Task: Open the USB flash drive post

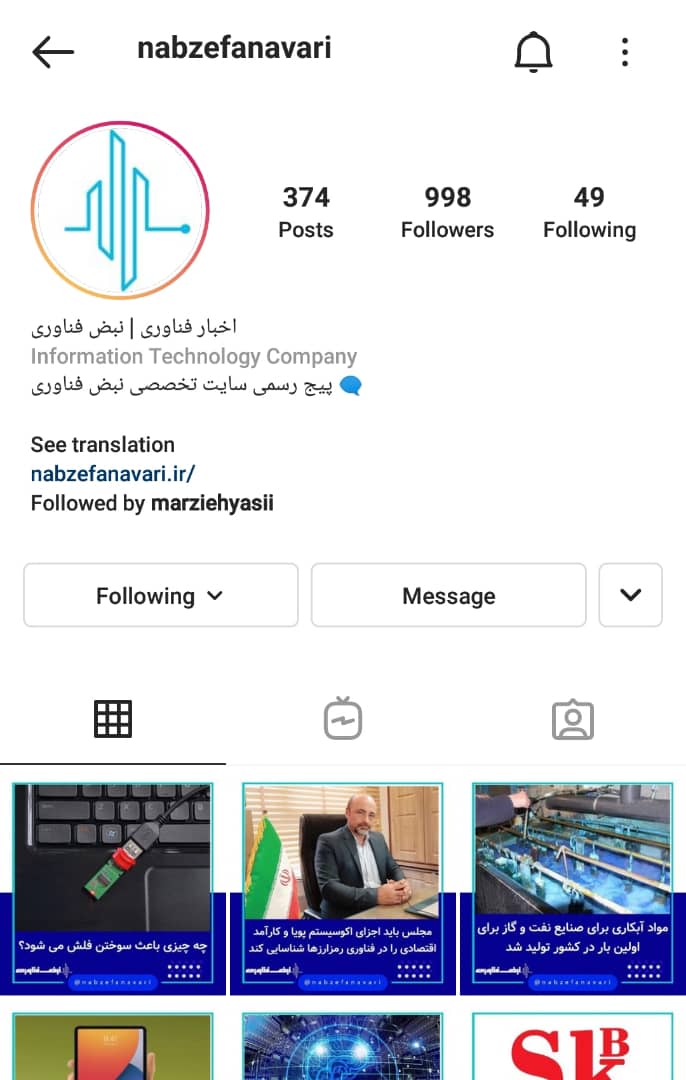Action: (113, 888)
